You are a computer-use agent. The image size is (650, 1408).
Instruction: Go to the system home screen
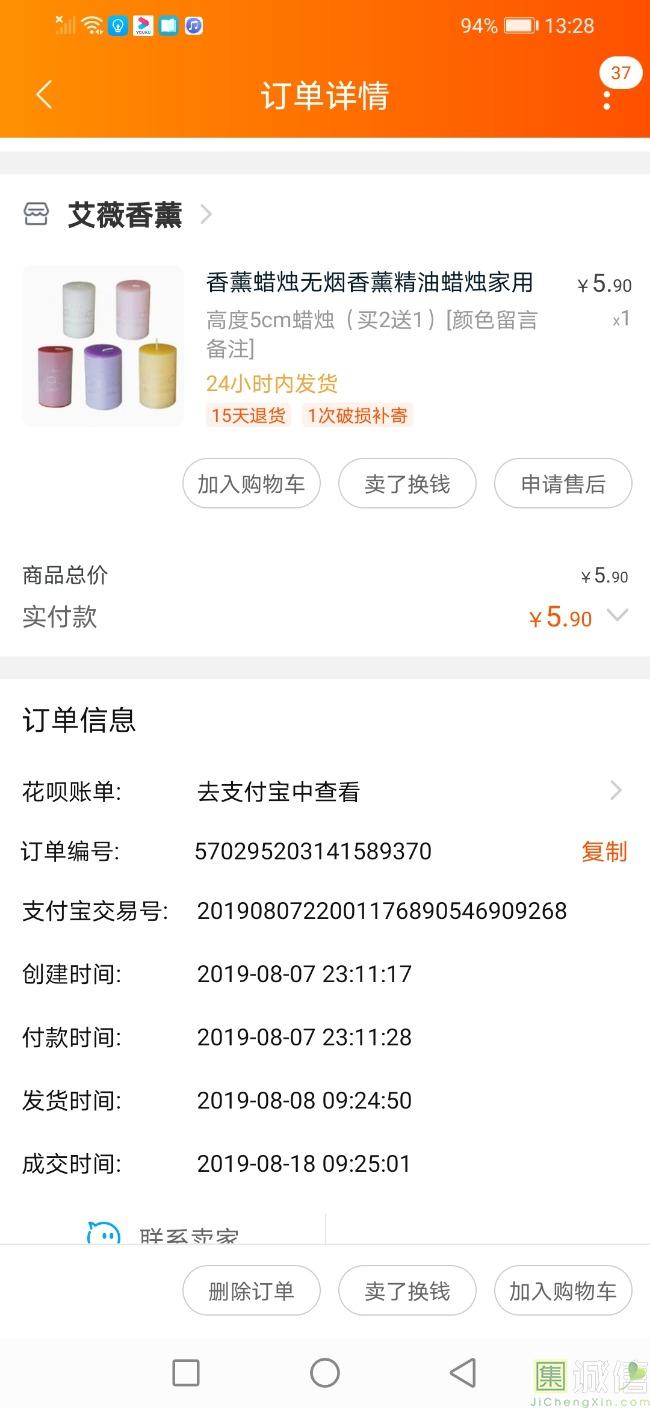point(325,1373)
